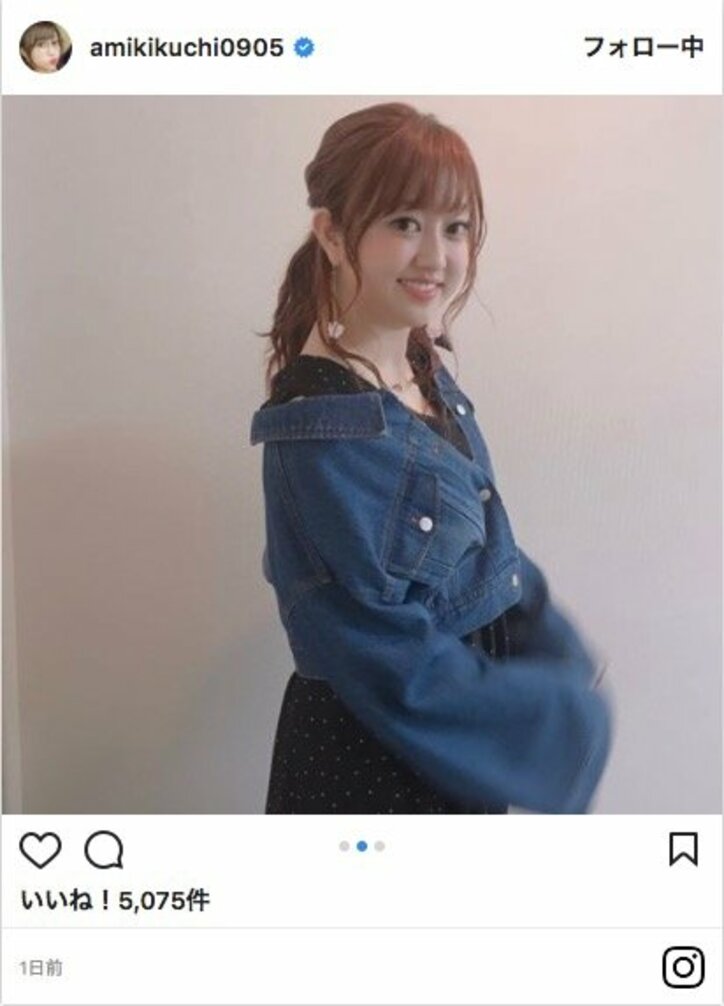724x1006 pixels.
Task: Open comments via the speech bubble icon
Action: [x=103, y=851]
